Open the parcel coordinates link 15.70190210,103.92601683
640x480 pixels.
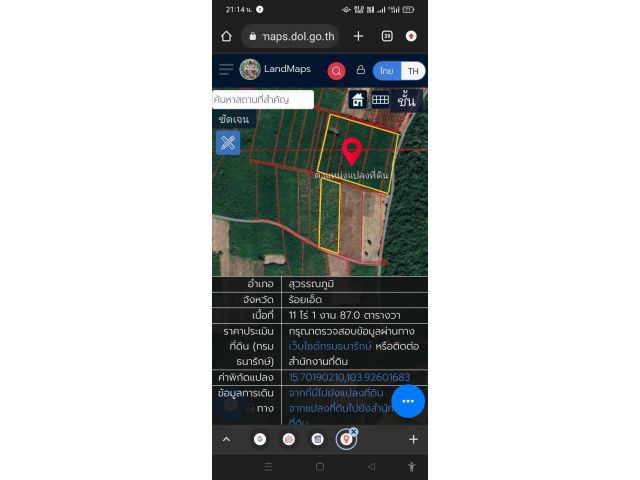(x=349, y=377)
